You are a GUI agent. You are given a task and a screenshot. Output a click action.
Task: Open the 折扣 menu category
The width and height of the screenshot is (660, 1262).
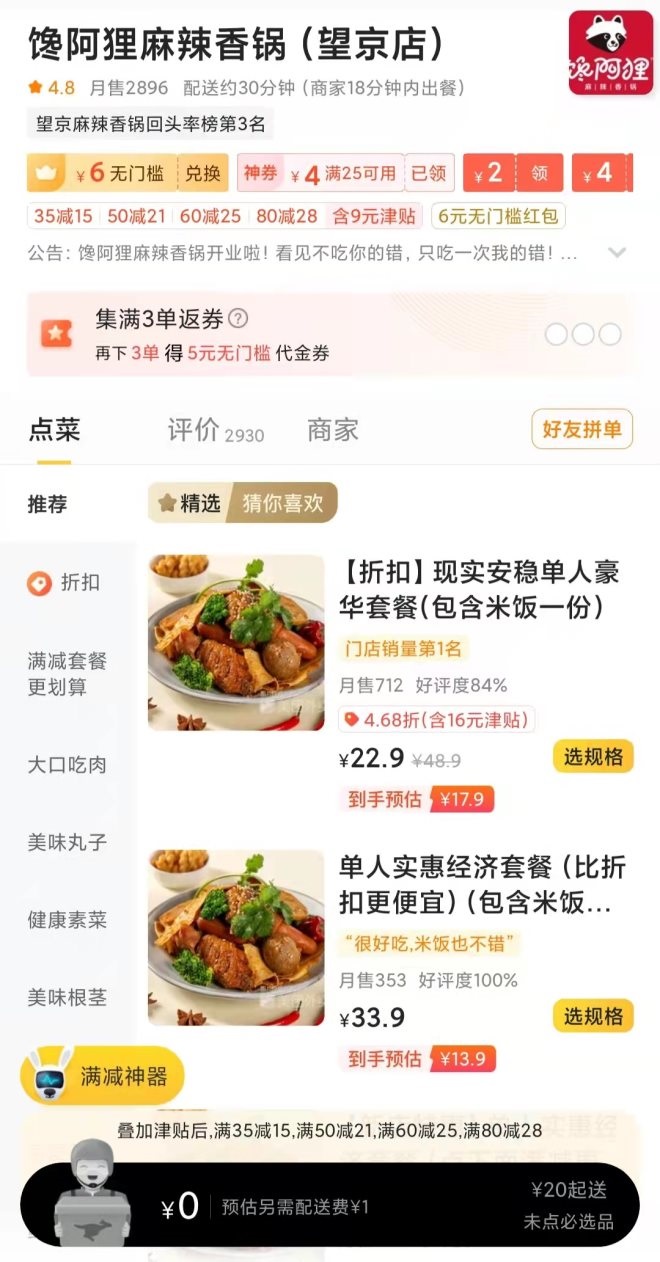pos(67,583)
